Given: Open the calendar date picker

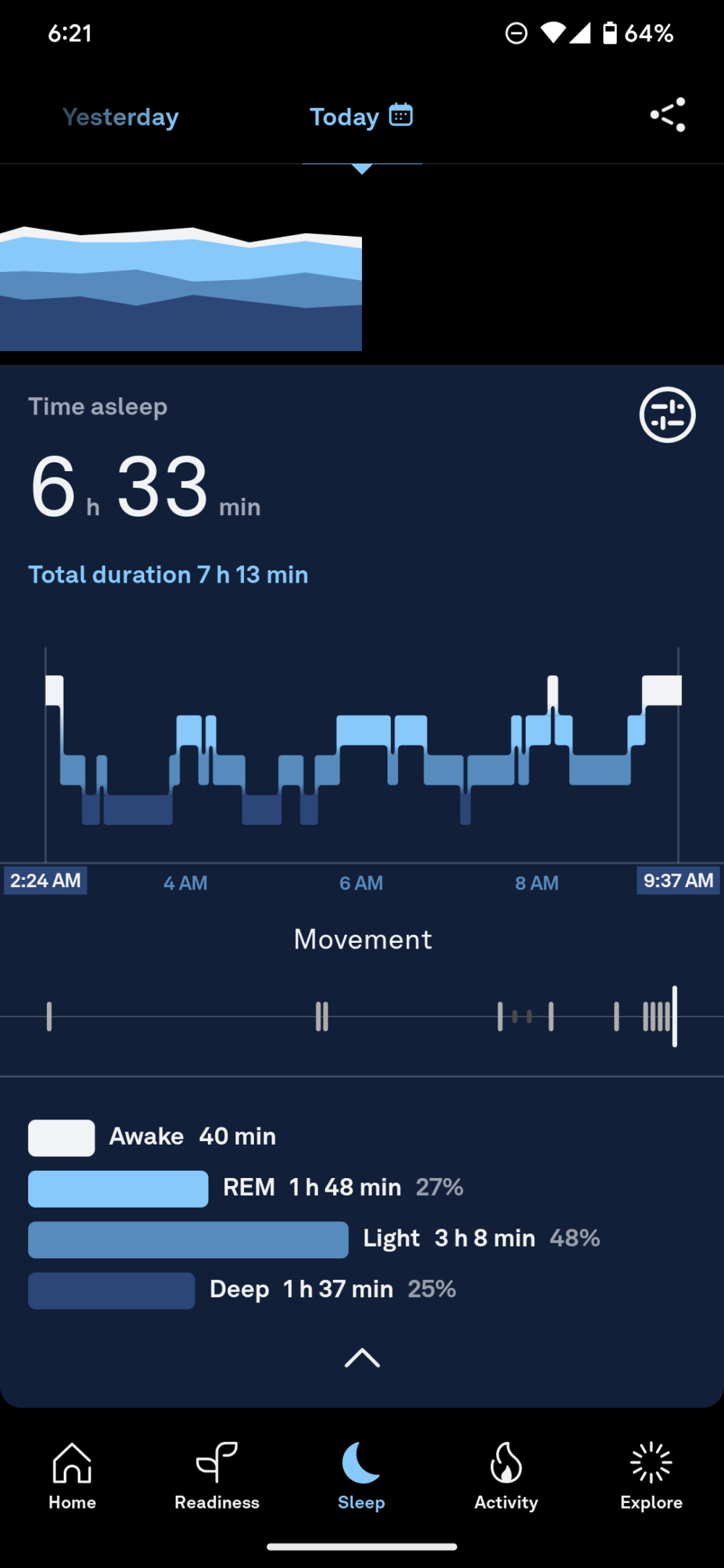Looking at the screenshot, I should pyautogui.click(x=400, y=114).
